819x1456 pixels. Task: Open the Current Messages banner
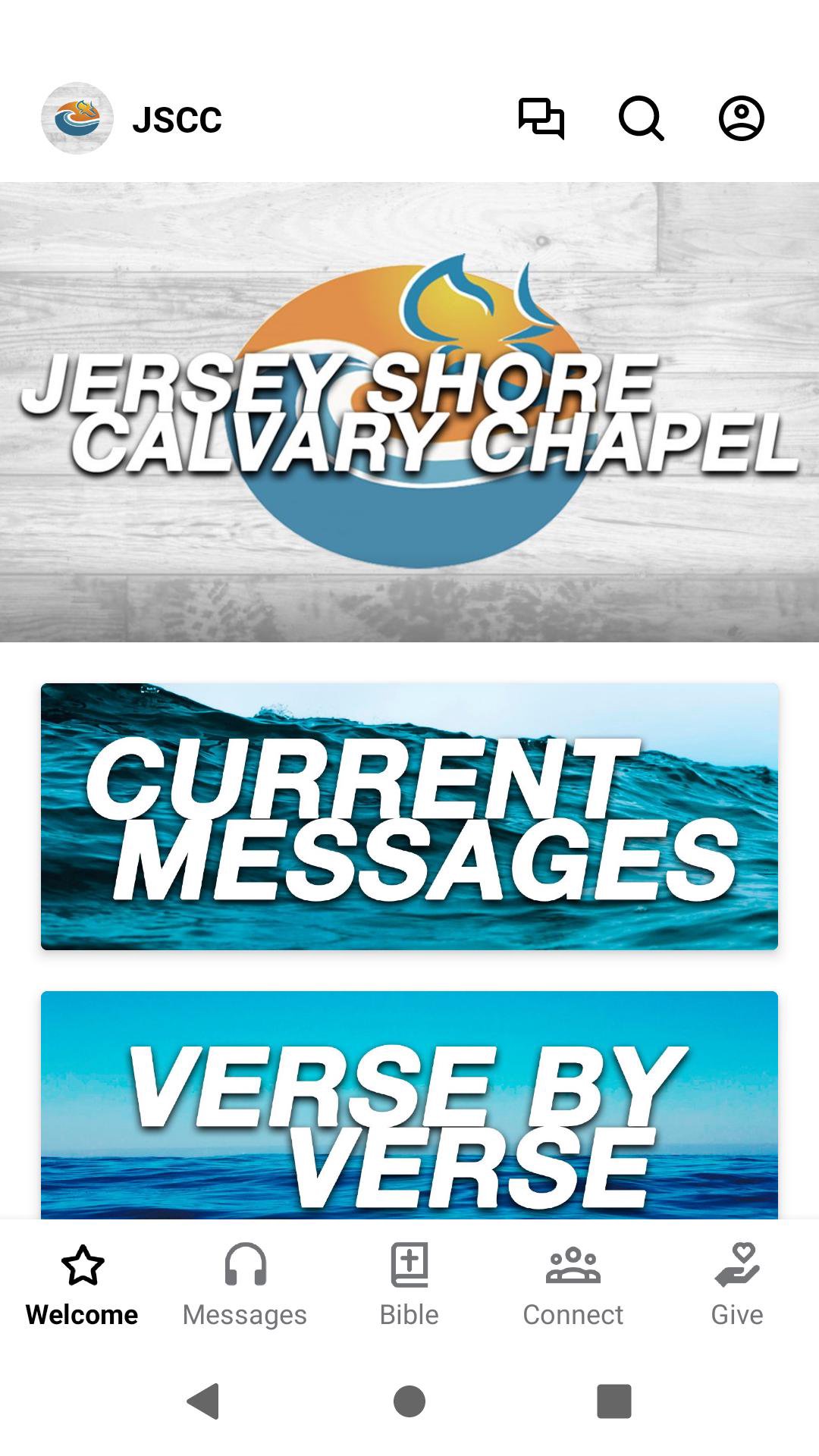[409, 816]
